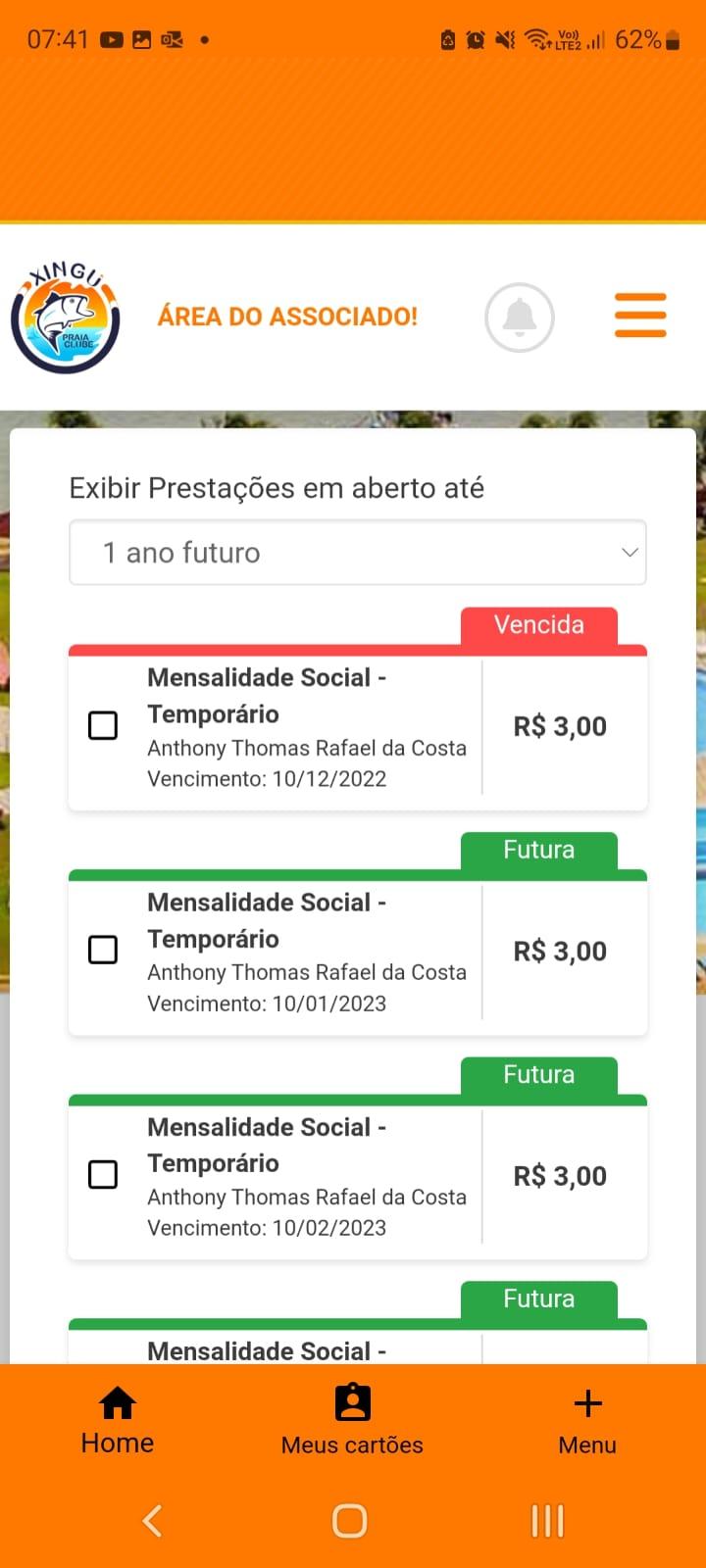Open the bottom Menu tab
The image size is (706, 1568).
click(x=587, y=1421)
